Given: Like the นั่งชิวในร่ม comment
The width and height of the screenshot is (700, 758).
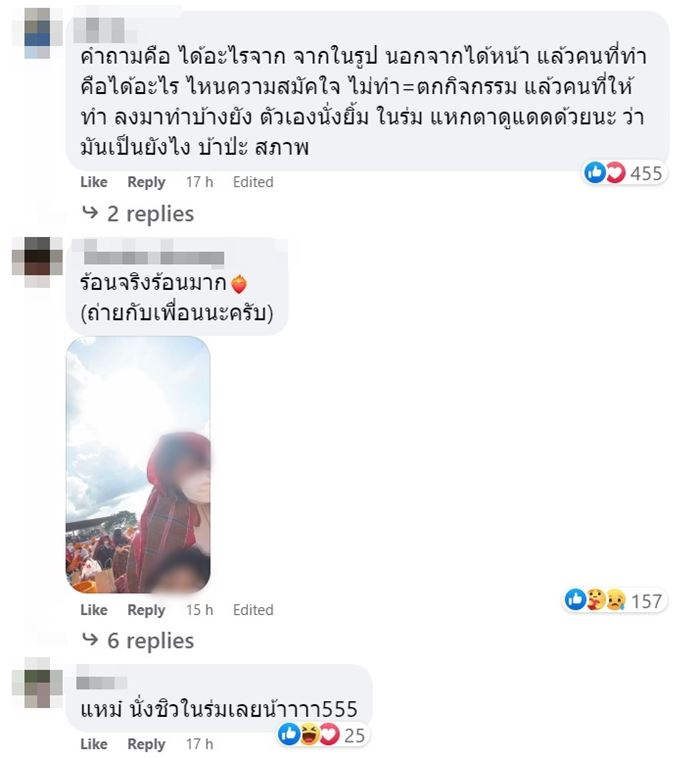Looking at the screenshot, I should point(93,744).
